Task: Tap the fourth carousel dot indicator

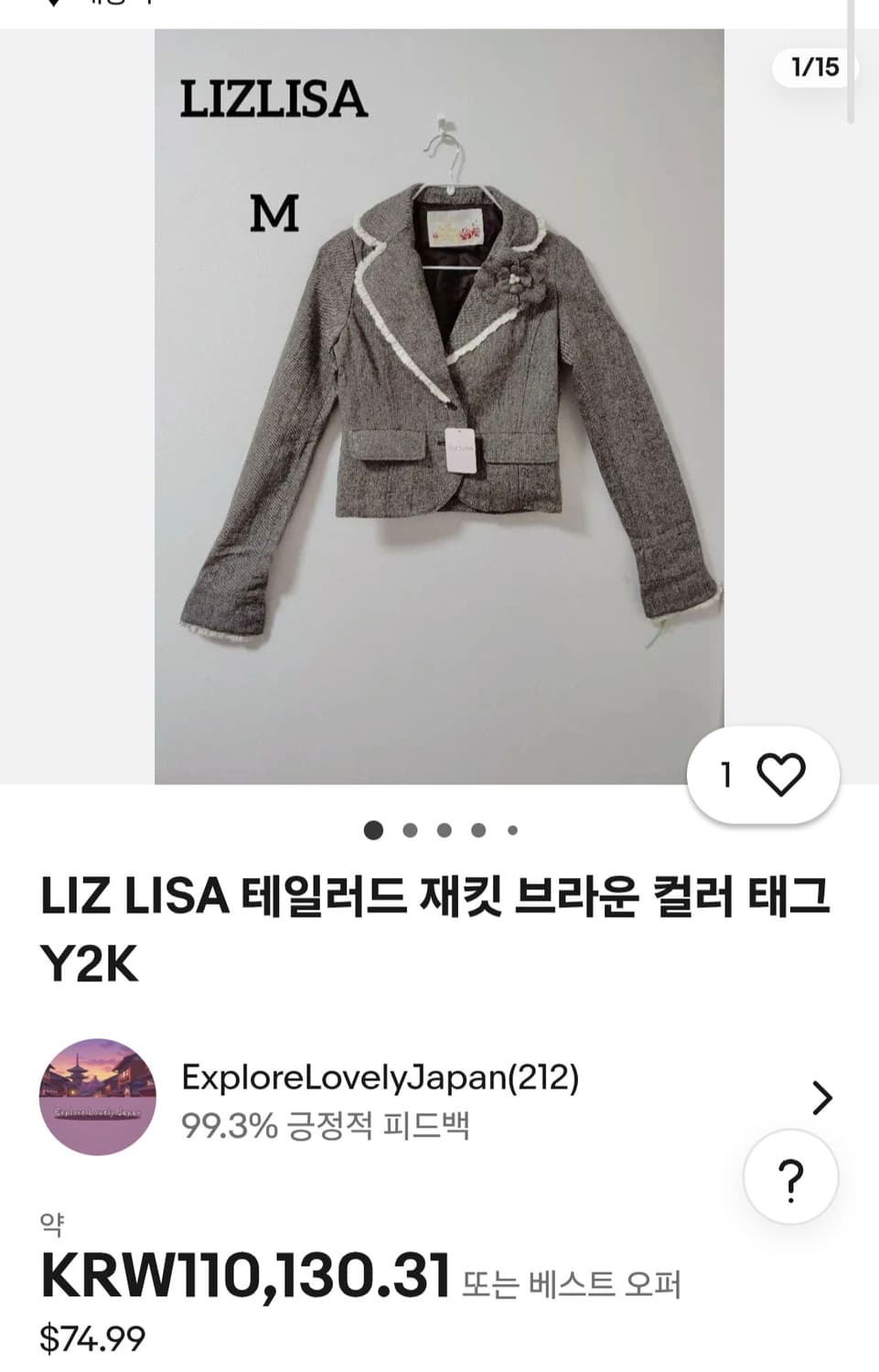Action: [x=477, y=831]
